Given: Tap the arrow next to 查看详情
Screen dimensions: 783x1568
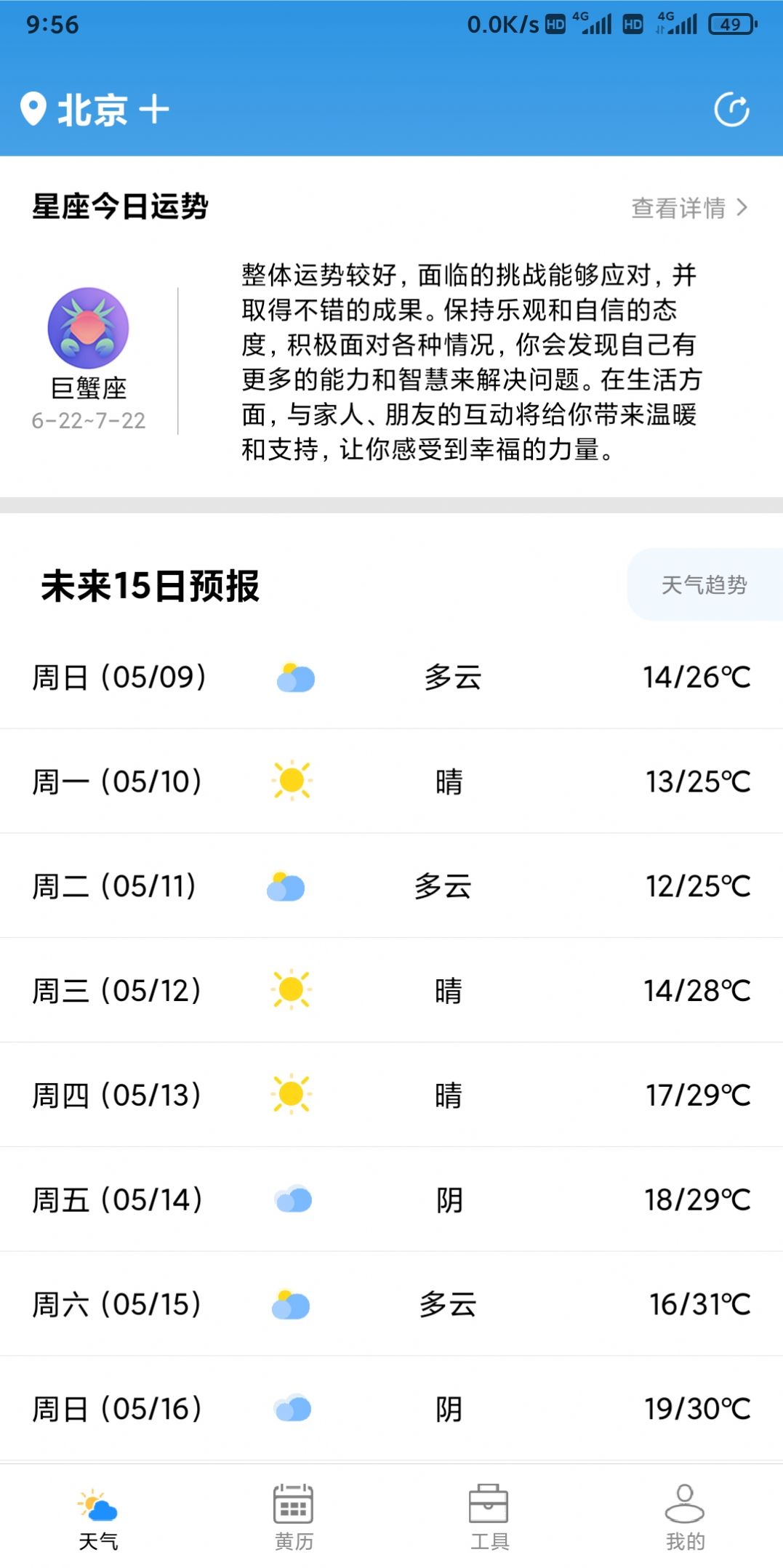Looking at the screenshot, I should pos(743,207).
